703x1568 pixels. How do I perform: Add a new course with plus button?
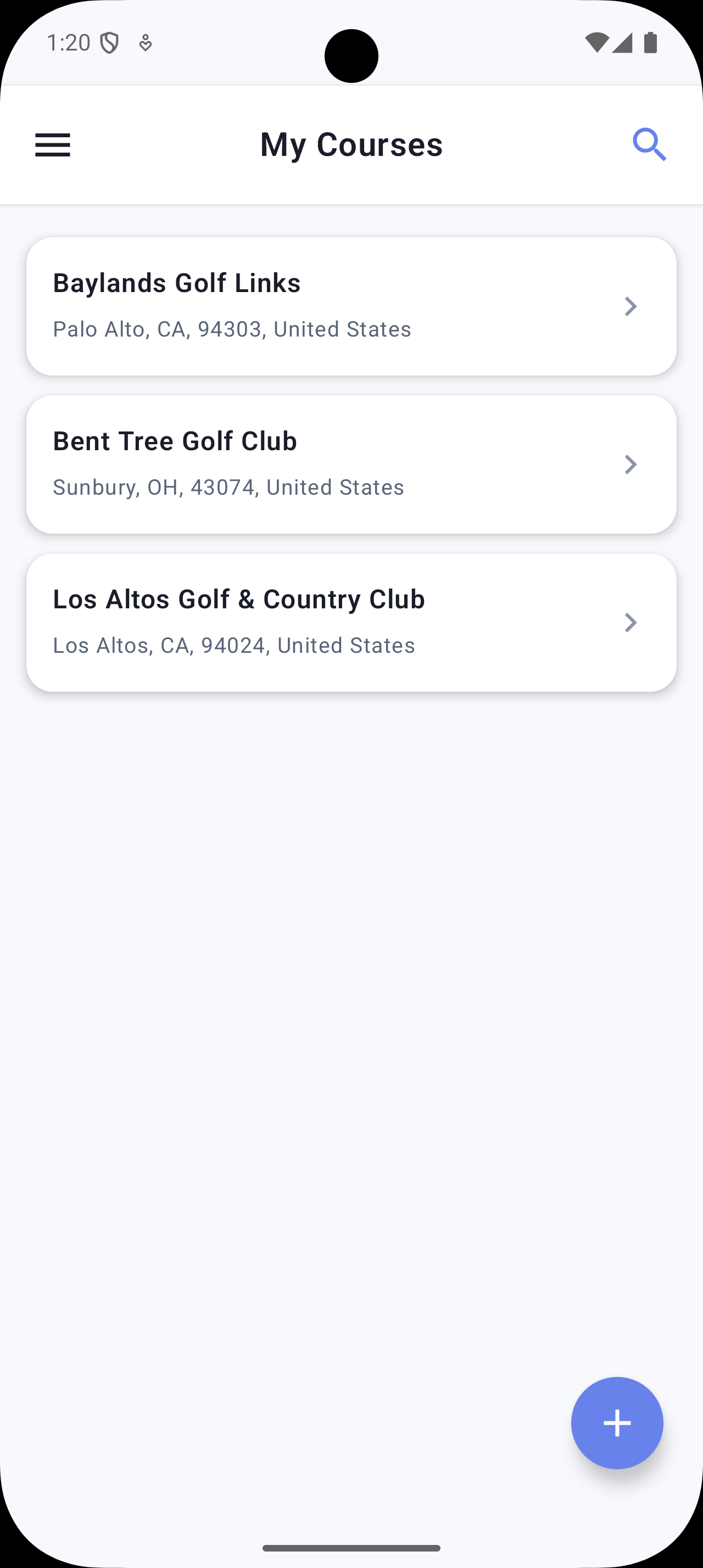click(617, 1423)
